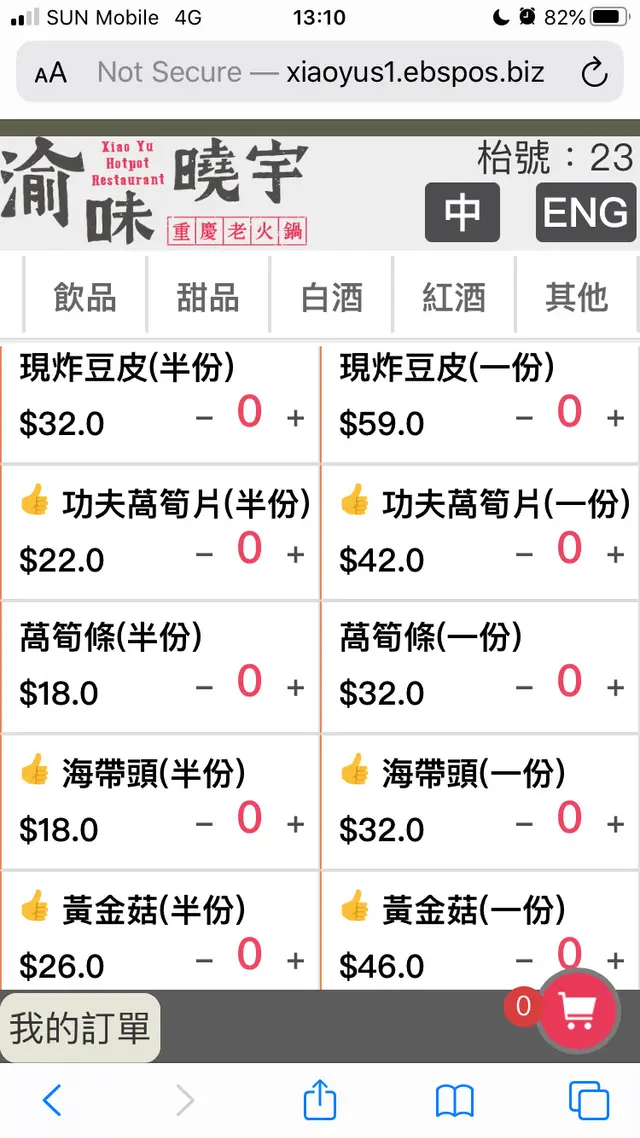Show the 白酒 category
Viewport: 640px width, 1138px height.
(x=331, y=297)
